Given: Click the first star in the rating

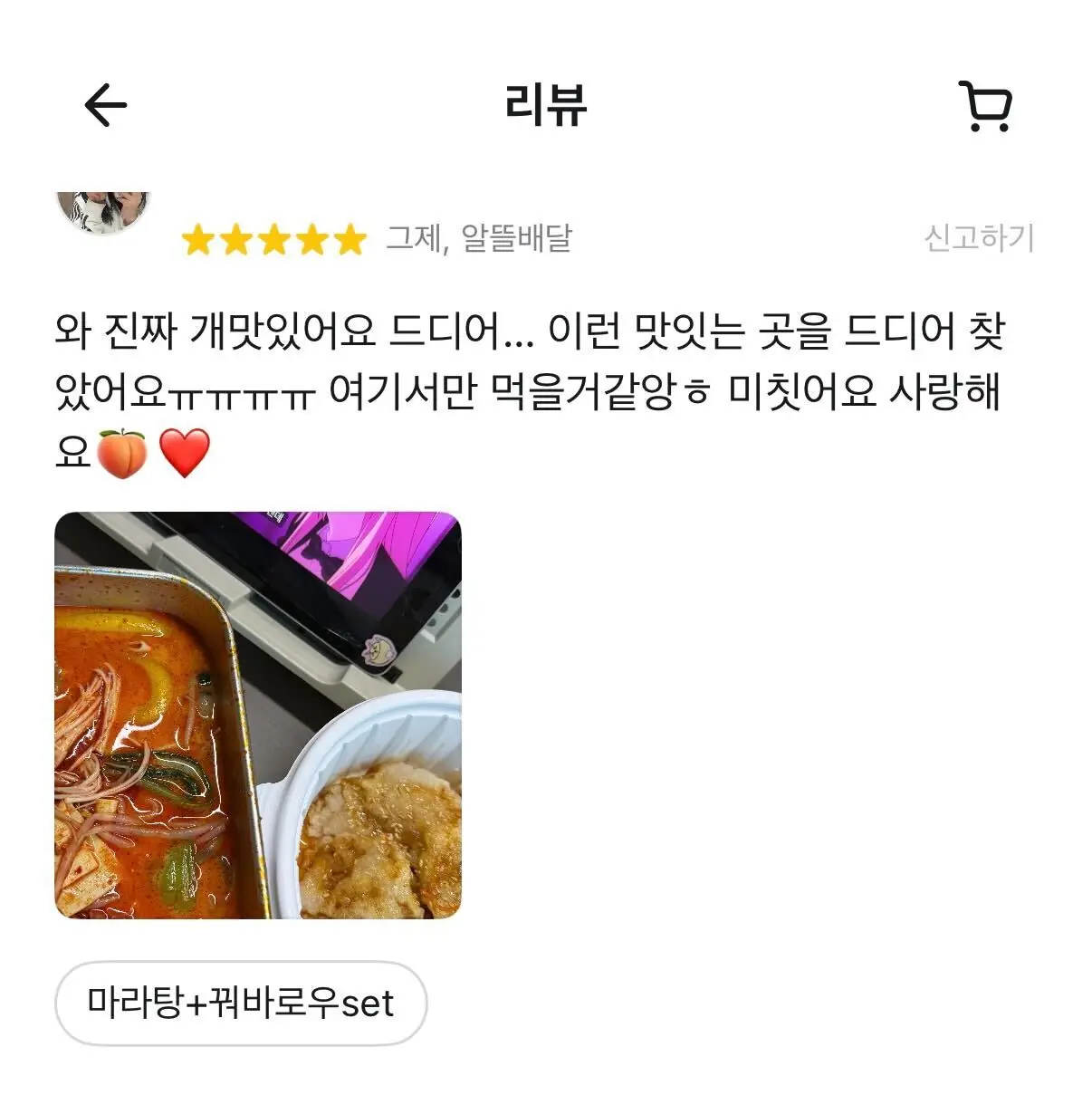Looking at the screenshot, I should [198, 238].
